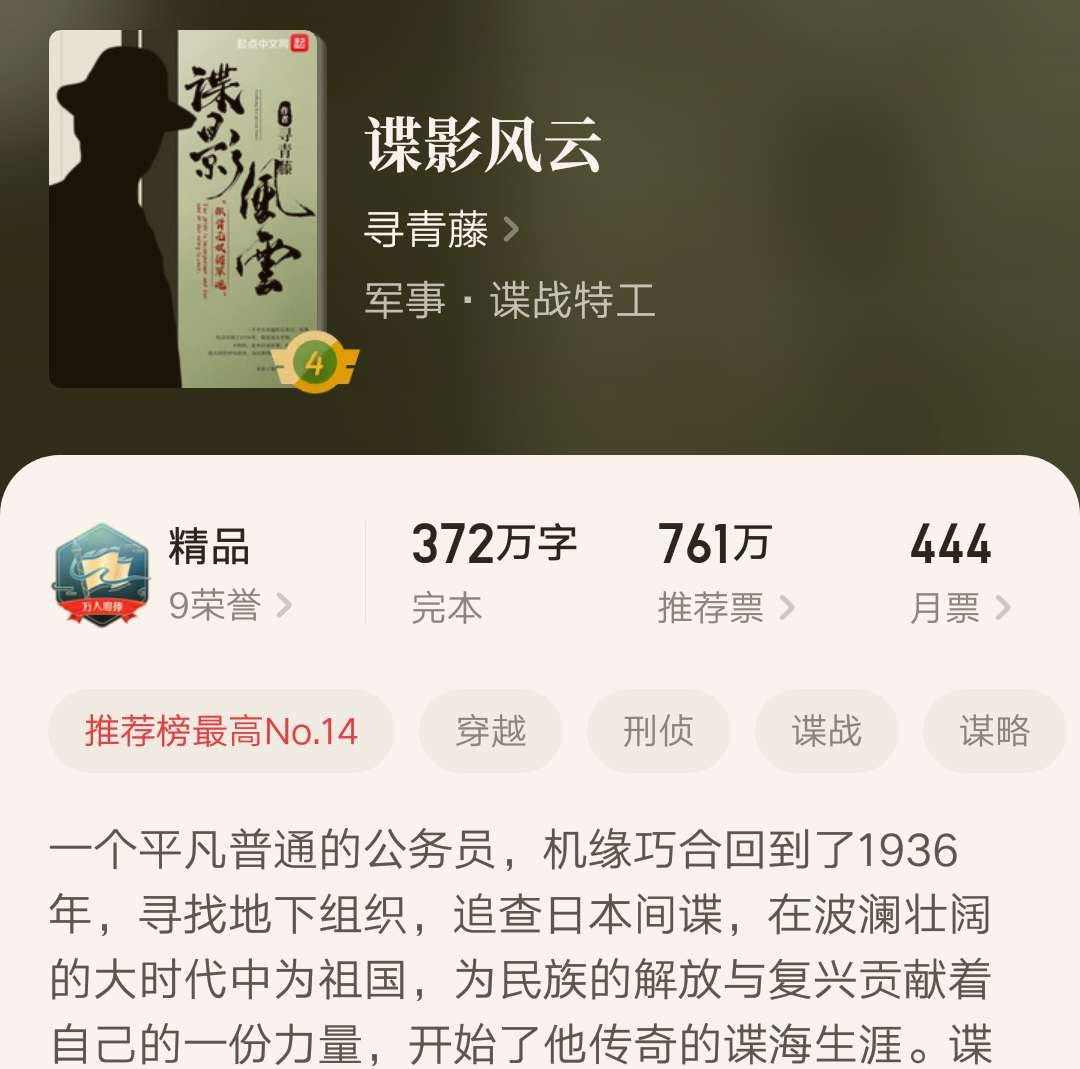Screen dimensions: 1080x1069
Task: Tap the 推荐榜最高No.14 chip
Action: (x=221, y=731)
